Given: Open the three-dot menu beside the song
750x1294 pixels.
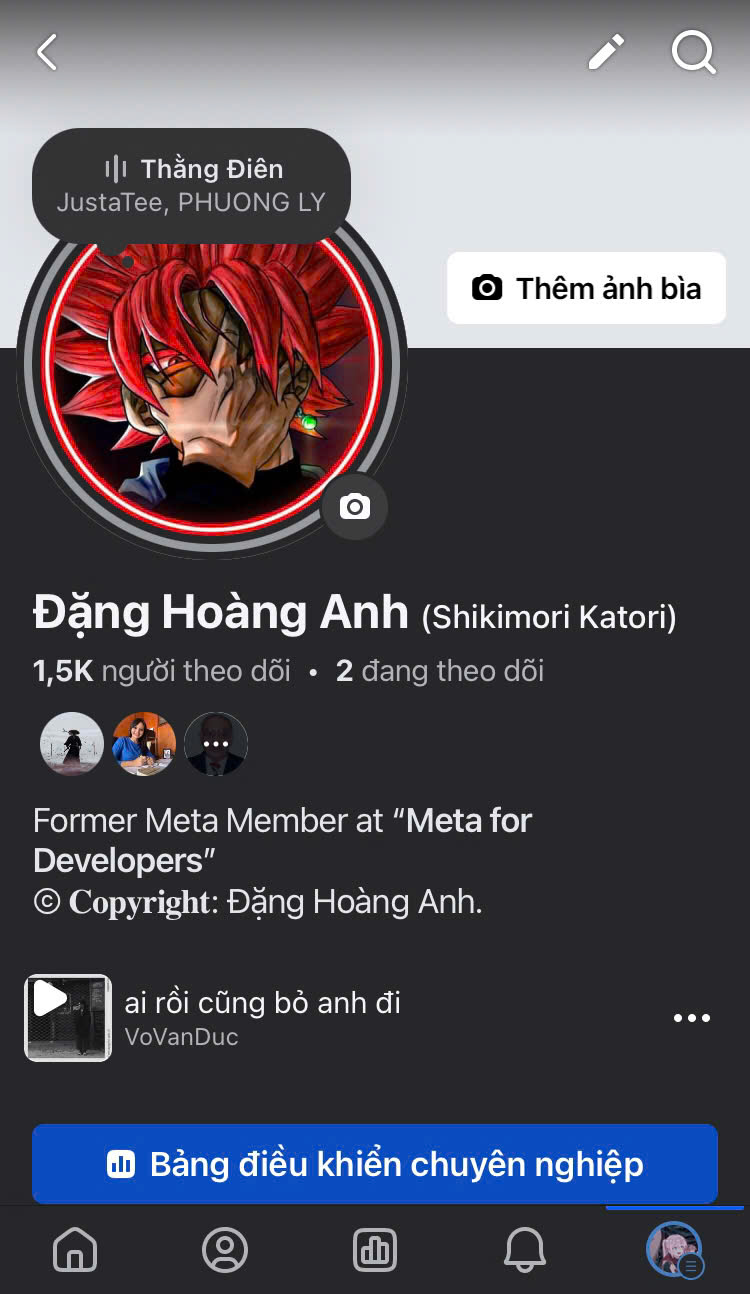Looking at the screenshot, I should (692, 1018).
